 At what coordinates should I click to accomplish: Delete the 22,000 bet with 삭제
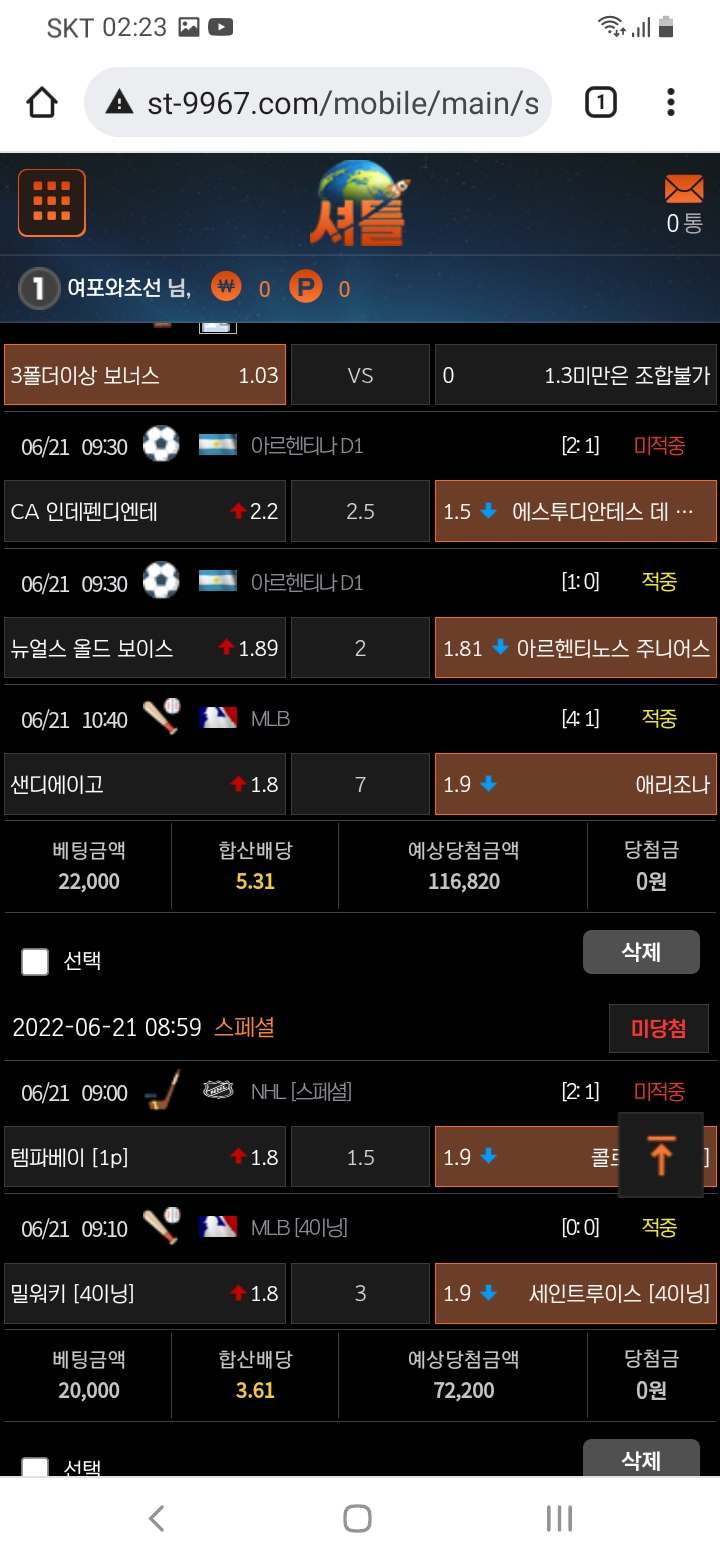point(641,952)
